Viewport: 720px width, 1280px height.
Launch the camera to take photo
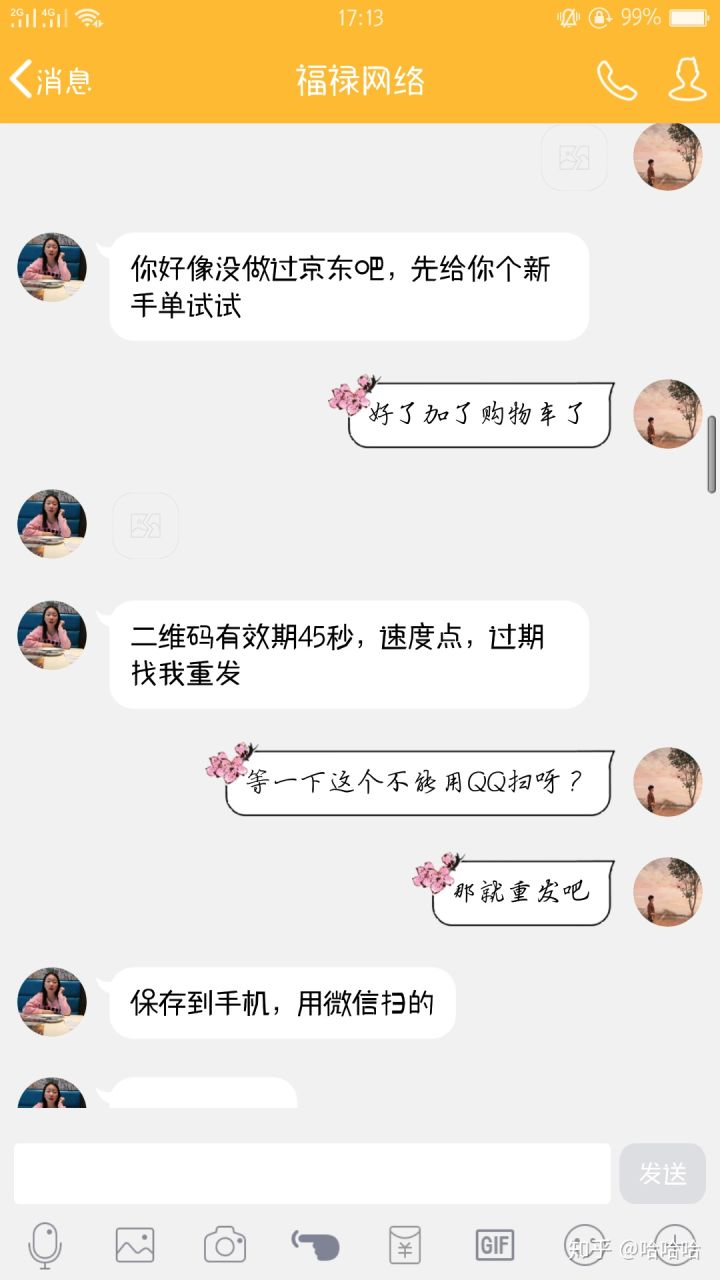coord(225,1245)
